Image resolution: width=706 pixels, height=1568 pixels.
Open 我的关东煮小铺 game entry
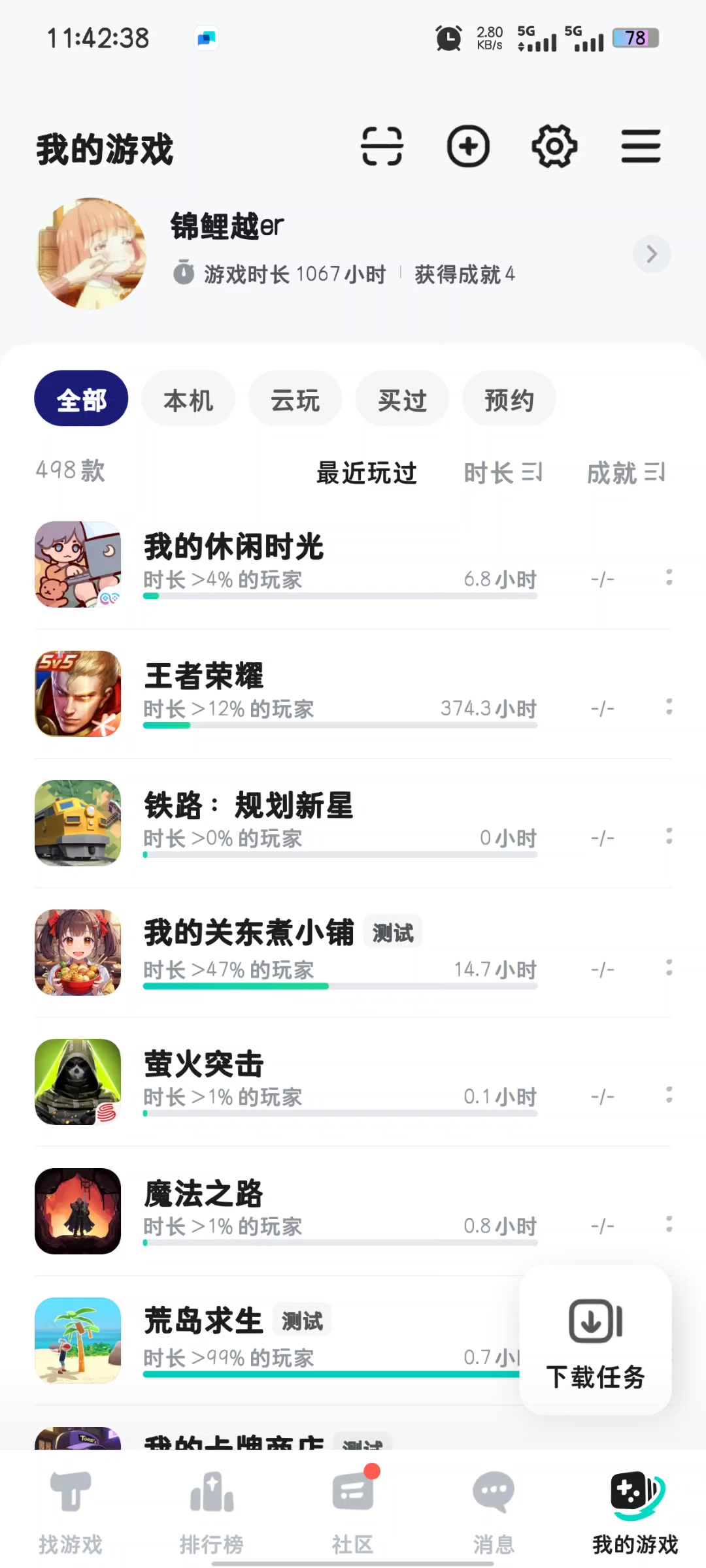pyautogui.click(x=353, y=953)
